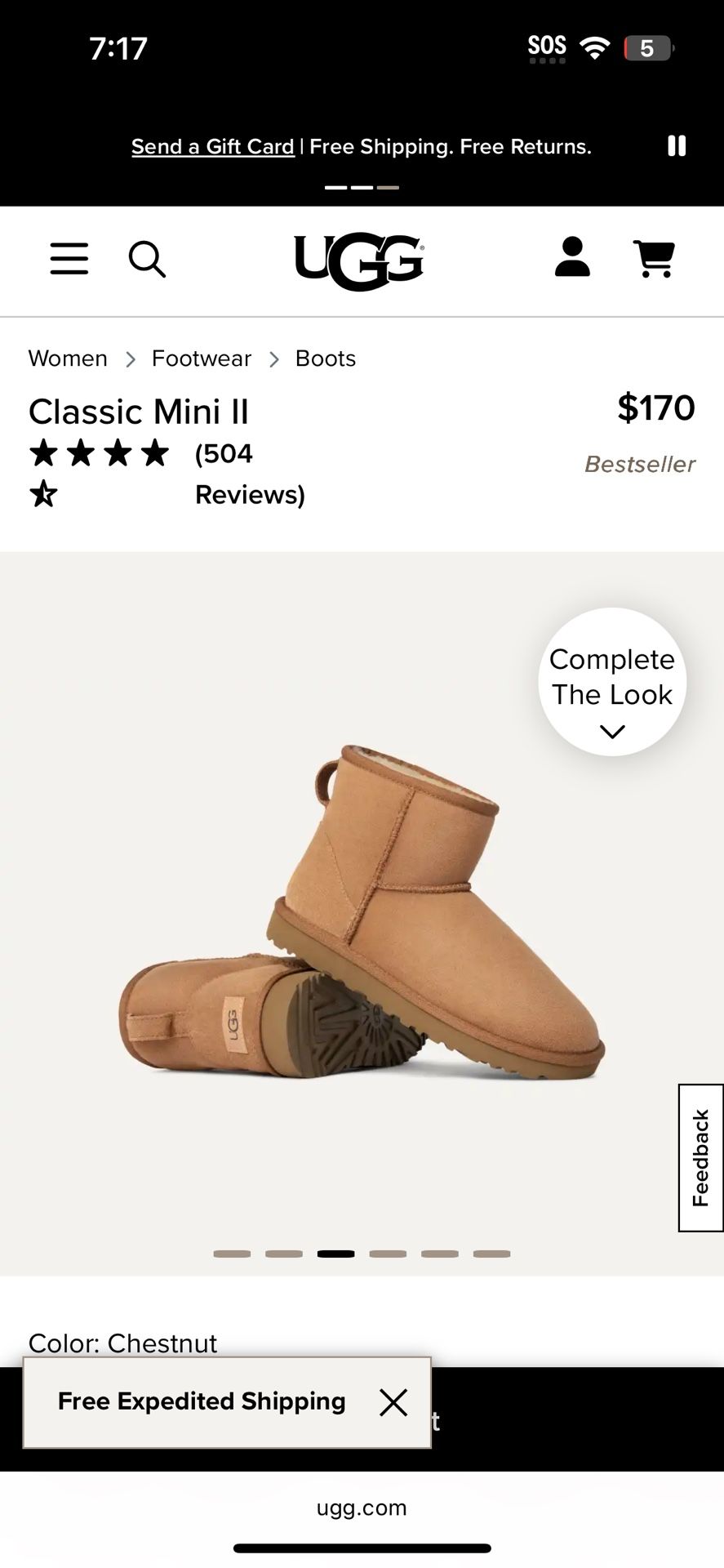Select the first star rating icon
Image resolution: width=724 pixels, height=1568 pixels.
[45, 452]
